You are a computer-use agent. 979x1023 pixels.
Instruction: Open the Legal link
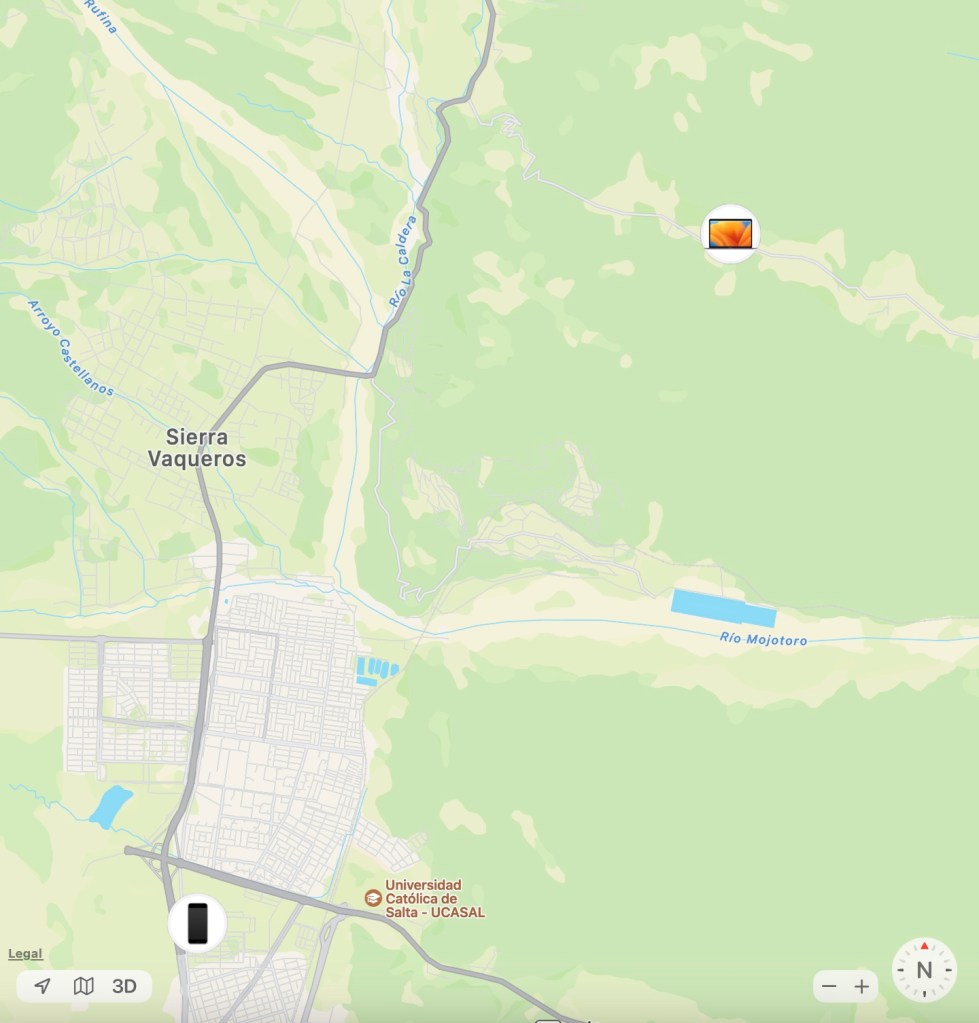(x=25, y=954)
